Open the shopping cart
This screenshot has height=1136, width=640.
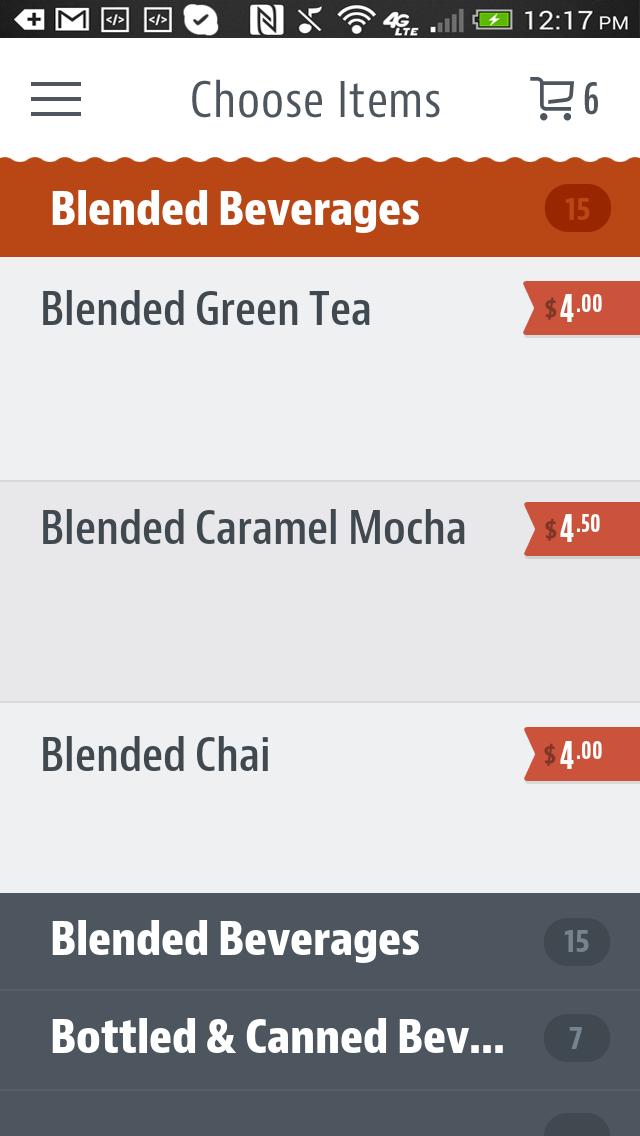563,99
